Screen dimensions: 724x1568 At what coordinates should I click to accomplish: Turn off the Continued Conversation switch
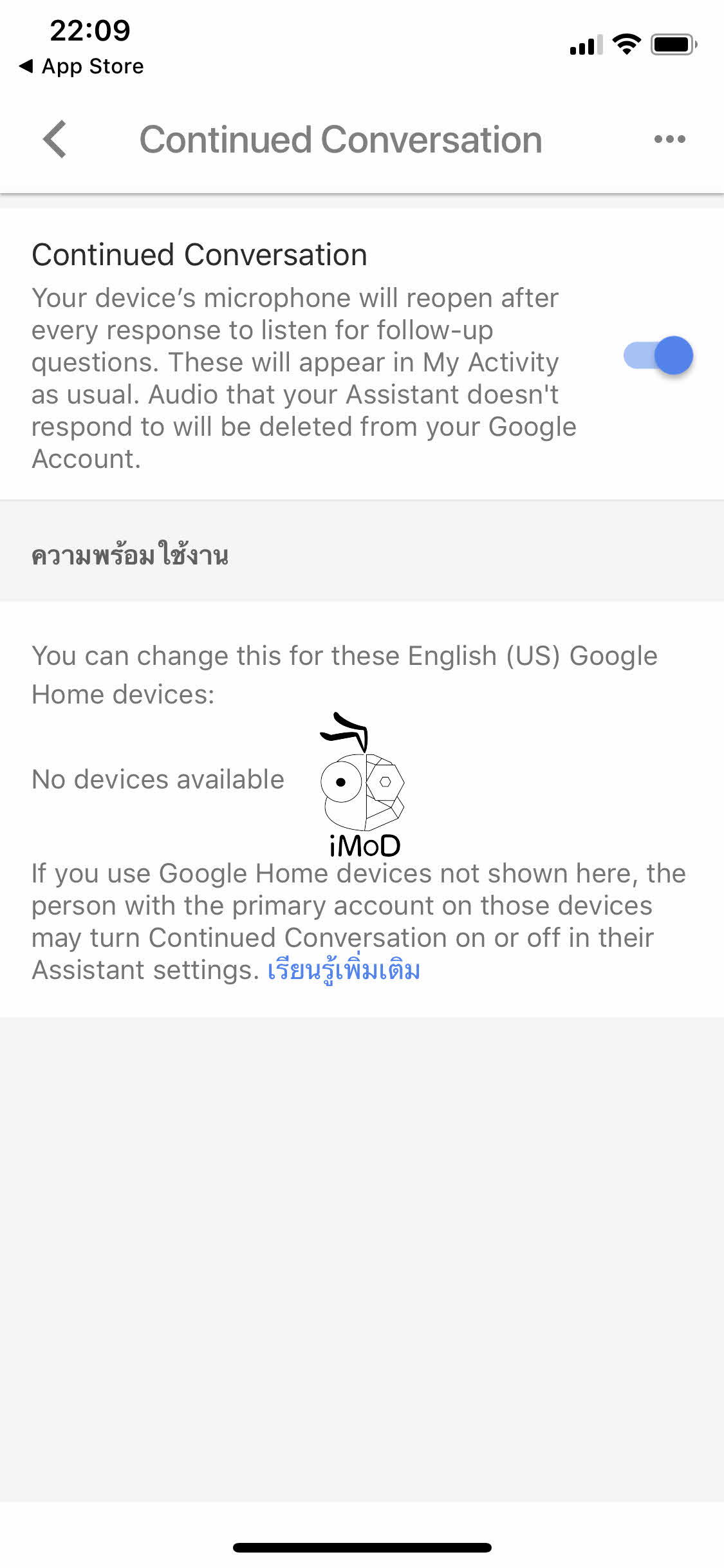[658, 355]
